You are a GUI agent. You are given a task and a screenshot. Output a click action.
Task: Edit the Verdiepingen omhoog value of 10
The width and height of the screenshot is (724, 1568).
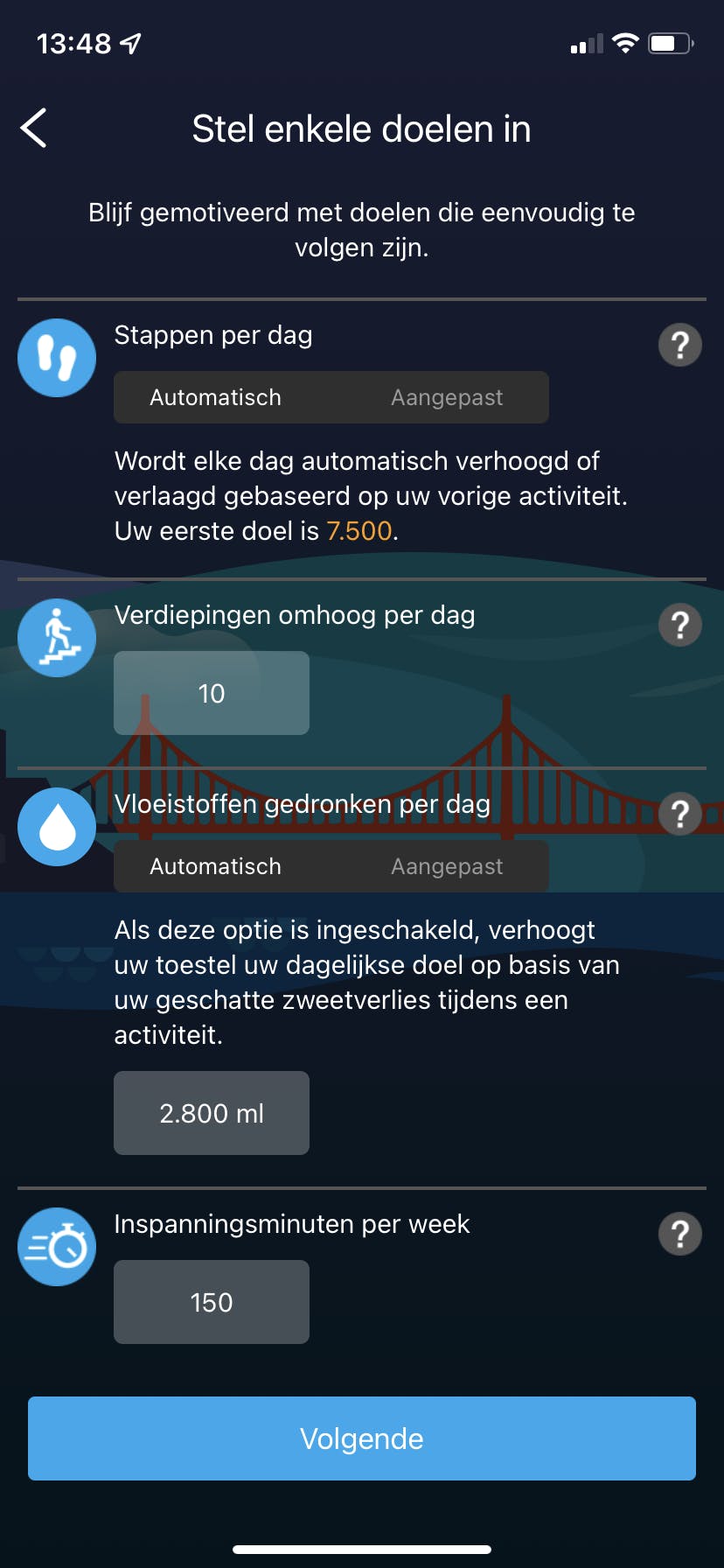tap(212, 693)
